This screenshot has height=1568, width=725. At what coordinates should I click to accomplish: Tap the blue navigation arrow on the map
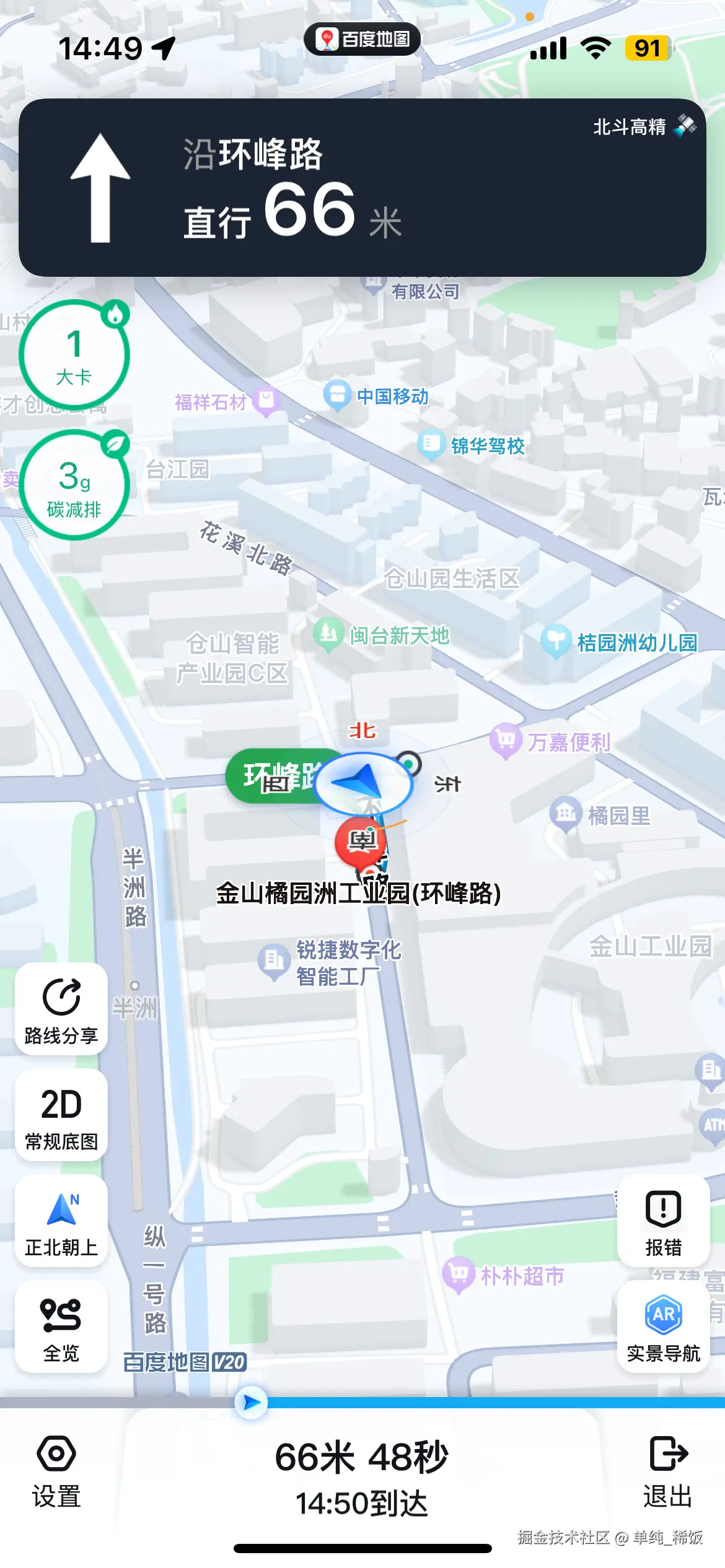[x=362, y=782]
